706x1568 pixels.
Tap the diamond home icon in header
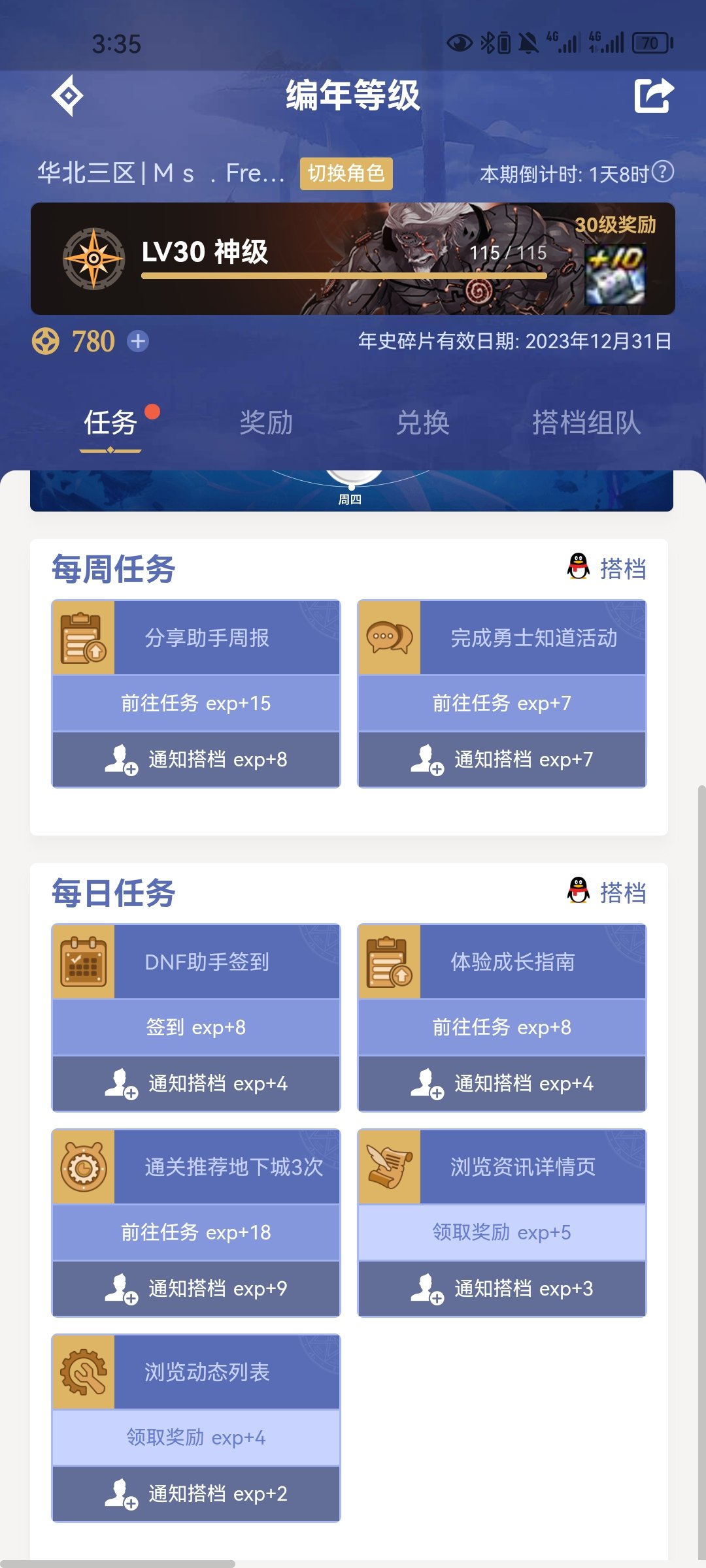pos(67,96)
